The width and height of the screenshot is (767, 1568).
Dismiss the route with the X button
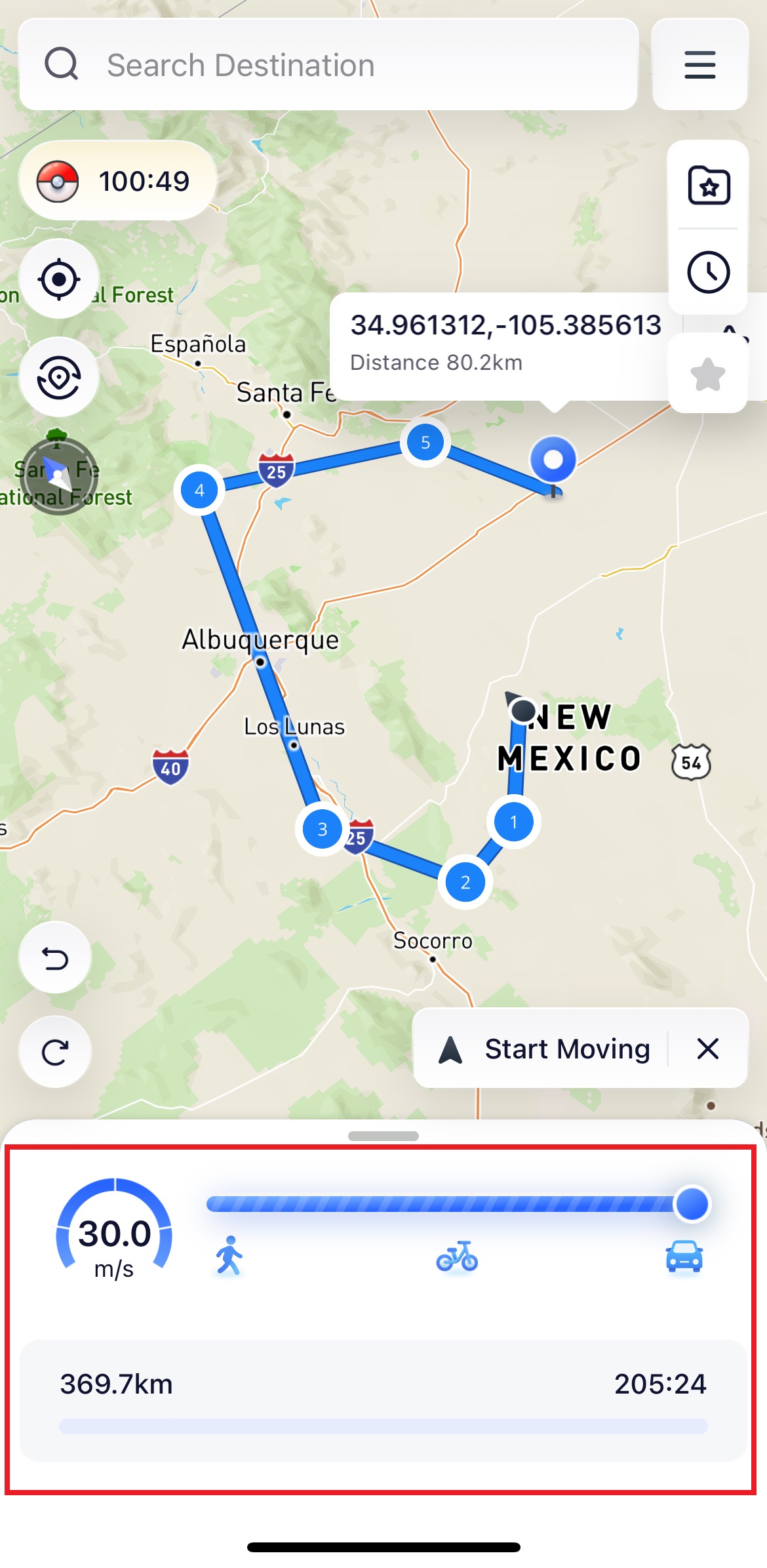pyautogui.click(x=708, y=1049)
